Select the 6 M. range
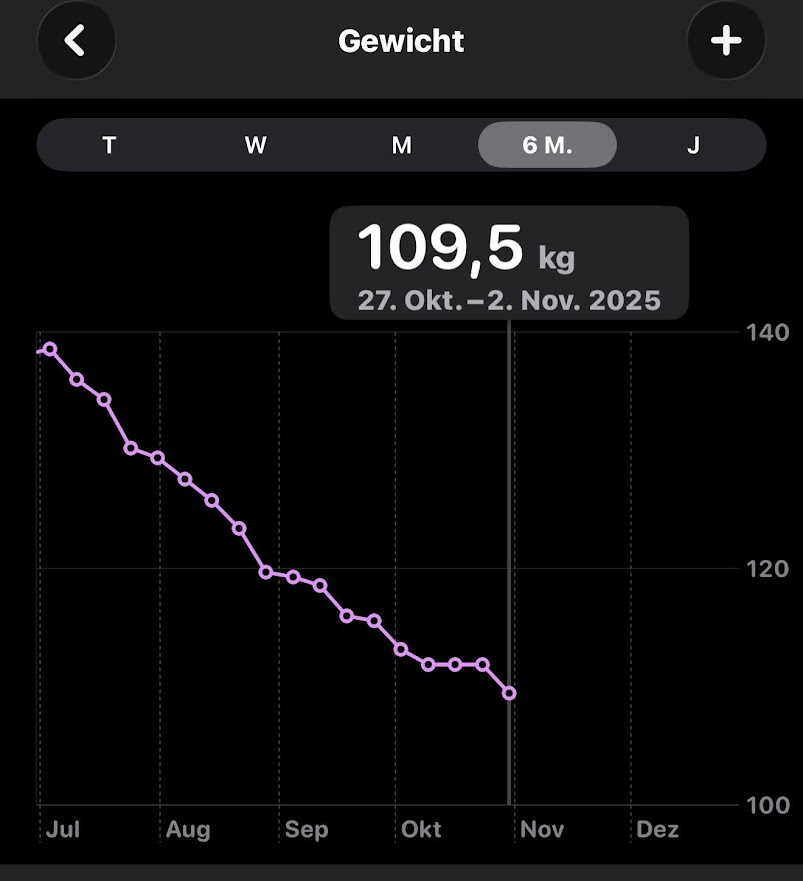 [547, 146]
